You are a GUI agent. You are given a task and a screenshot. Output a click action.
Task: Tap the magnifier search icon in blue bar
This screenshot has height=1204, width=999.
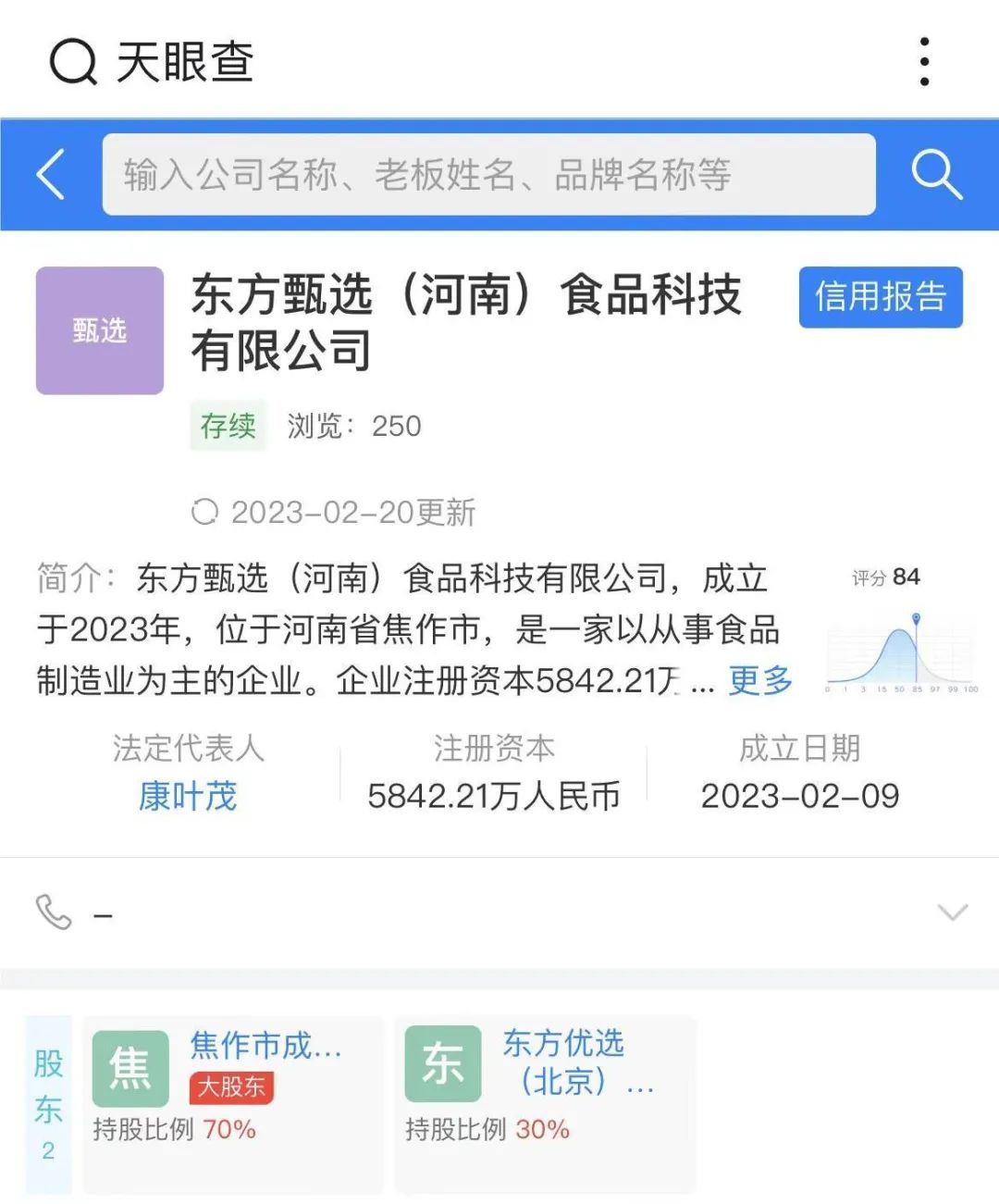(936, 174)
